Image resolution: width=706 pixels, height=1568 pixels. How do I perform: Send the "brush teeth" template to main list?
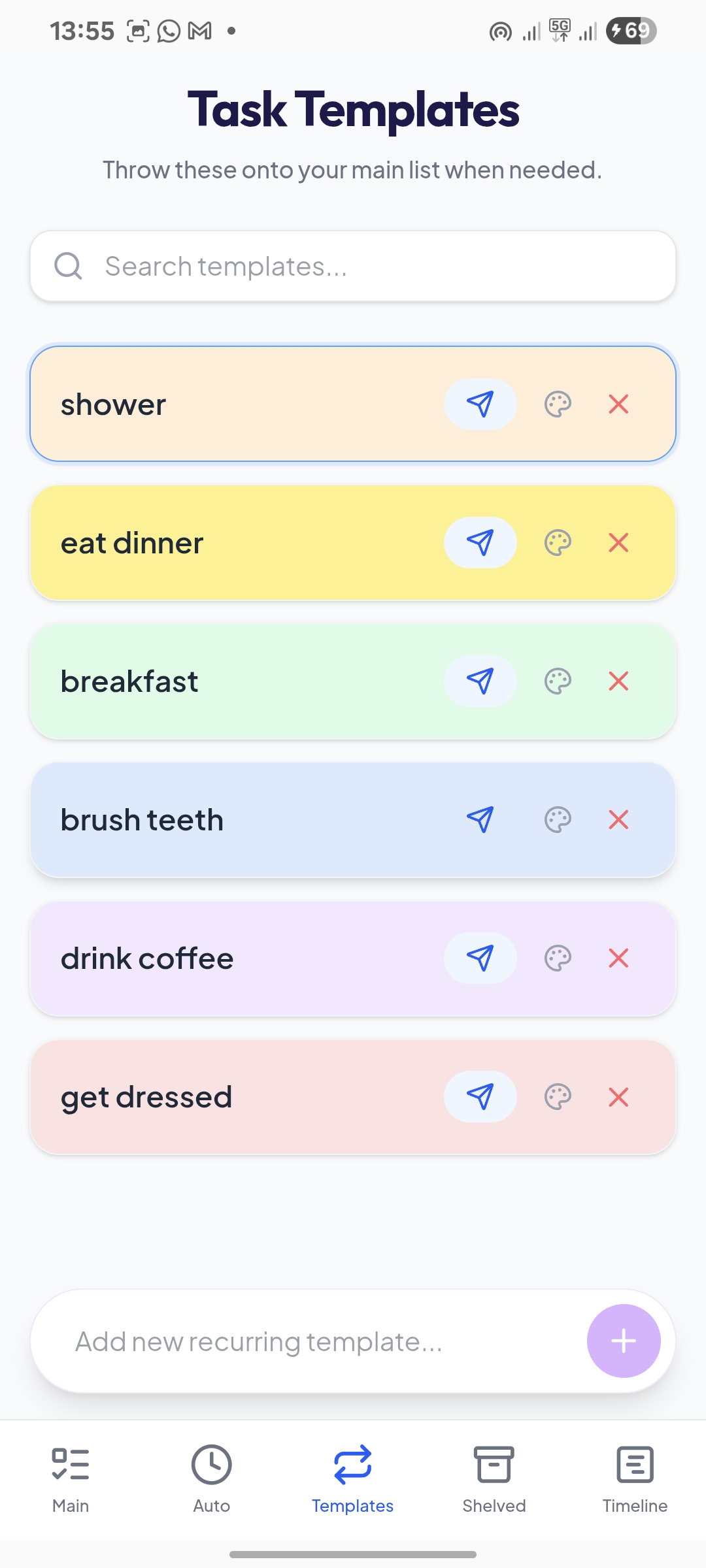[x=480, y=820]
